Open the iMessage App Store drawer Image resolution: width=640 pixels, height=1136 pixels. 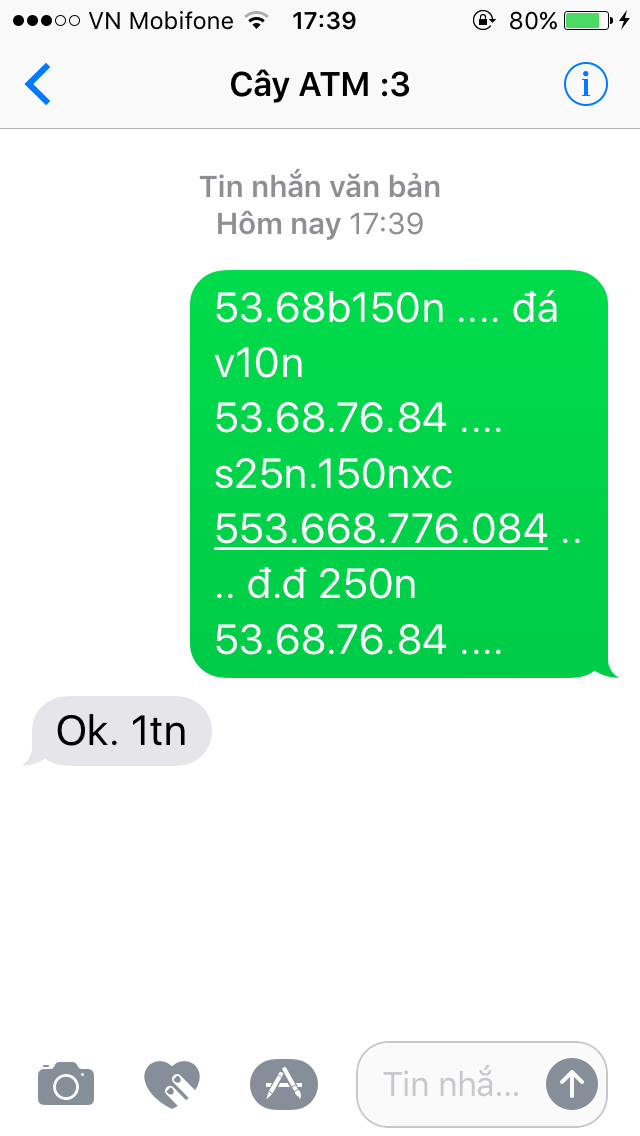pyautogui.click(x=283, y=1083)
